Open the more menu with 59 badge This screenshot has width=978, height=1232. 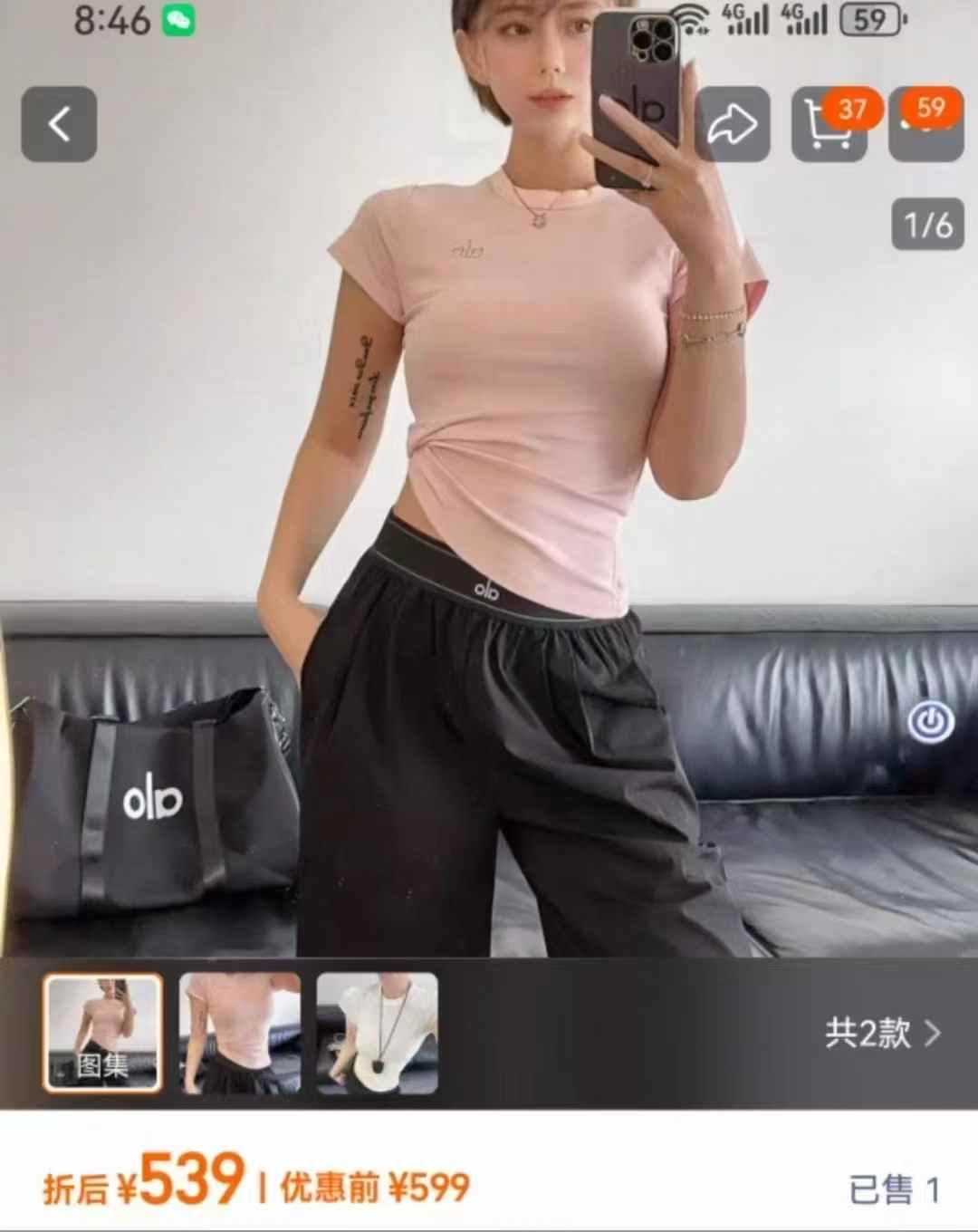[925, 125]
